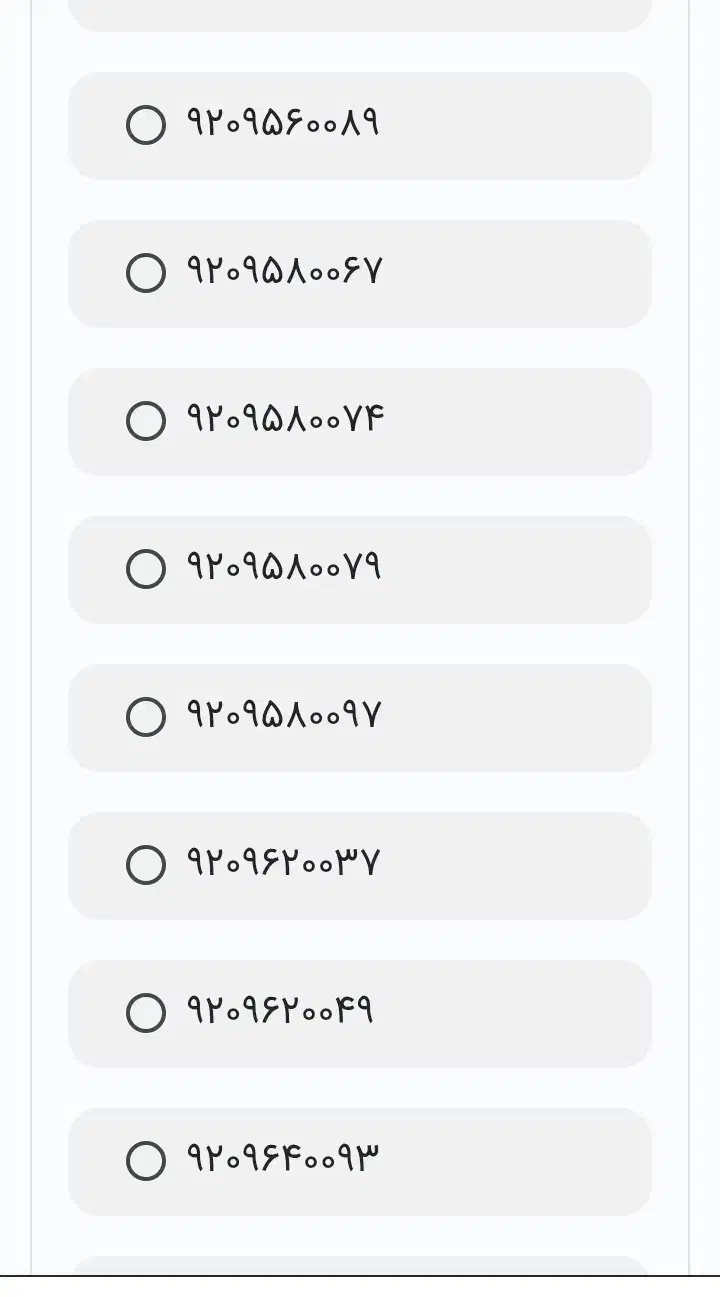Choose the radio button for ۹۲۰۹۵۸۰۰۶۷
720x1297 pixels.
point(146,273)
